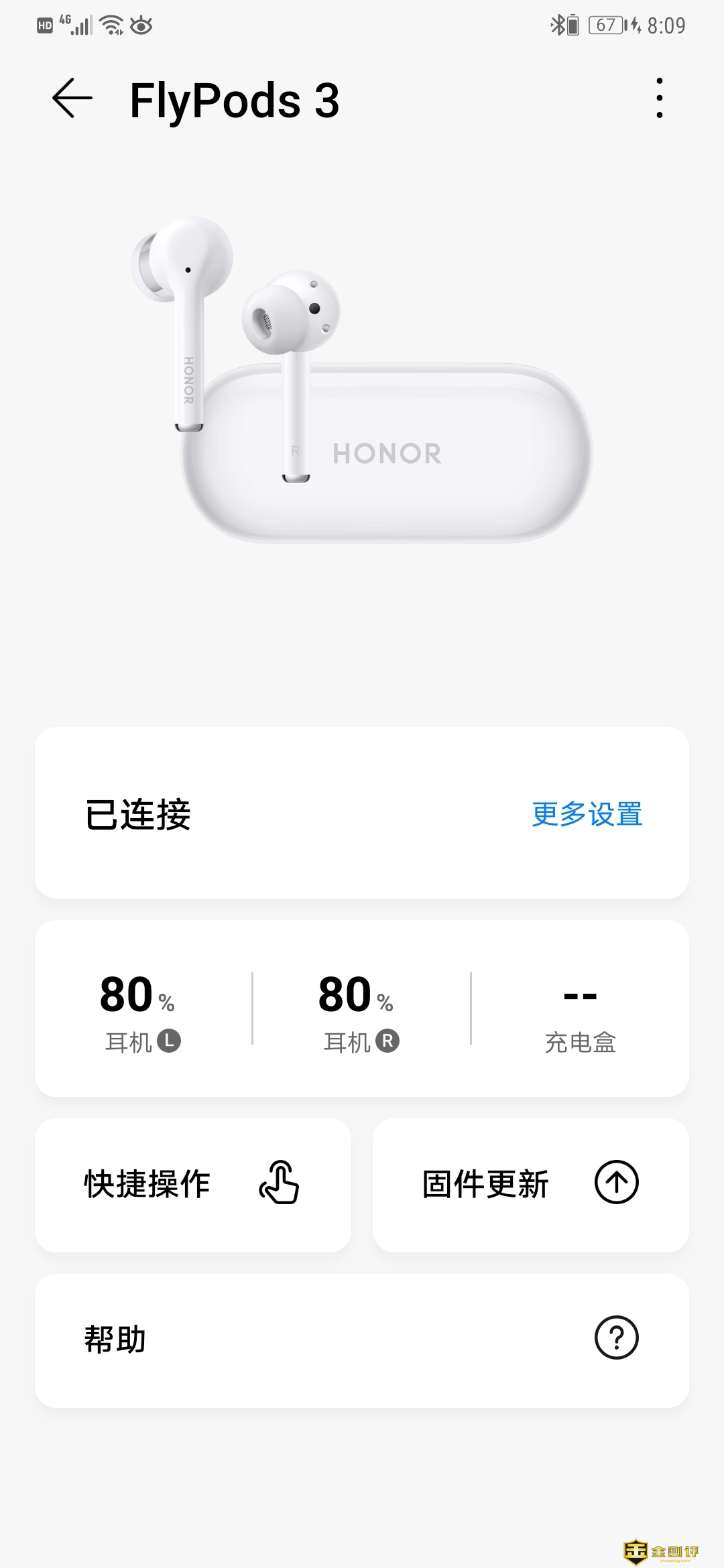Screen dimensions: 724x1568
Task: Check for 固件更新 firmware update
Action: pos(530,1184)
